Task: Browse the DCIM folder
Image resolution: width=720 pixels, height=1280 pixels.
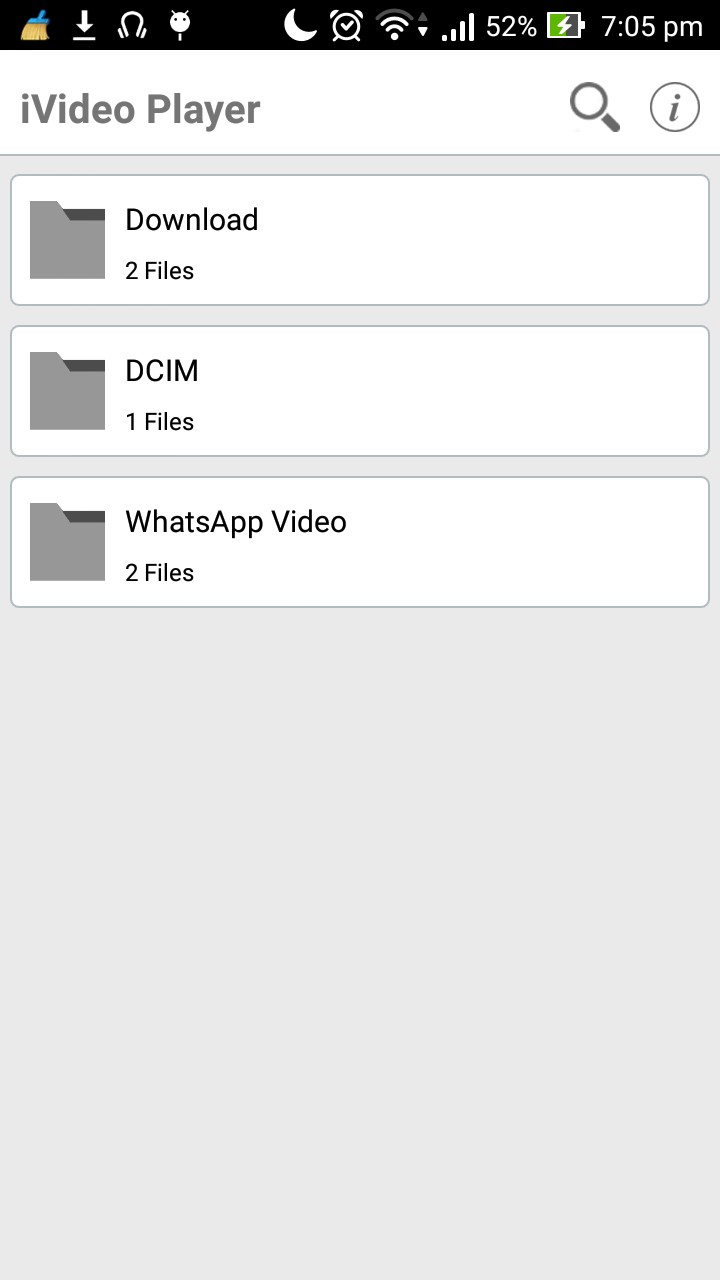Action: (x=360, y=391)
